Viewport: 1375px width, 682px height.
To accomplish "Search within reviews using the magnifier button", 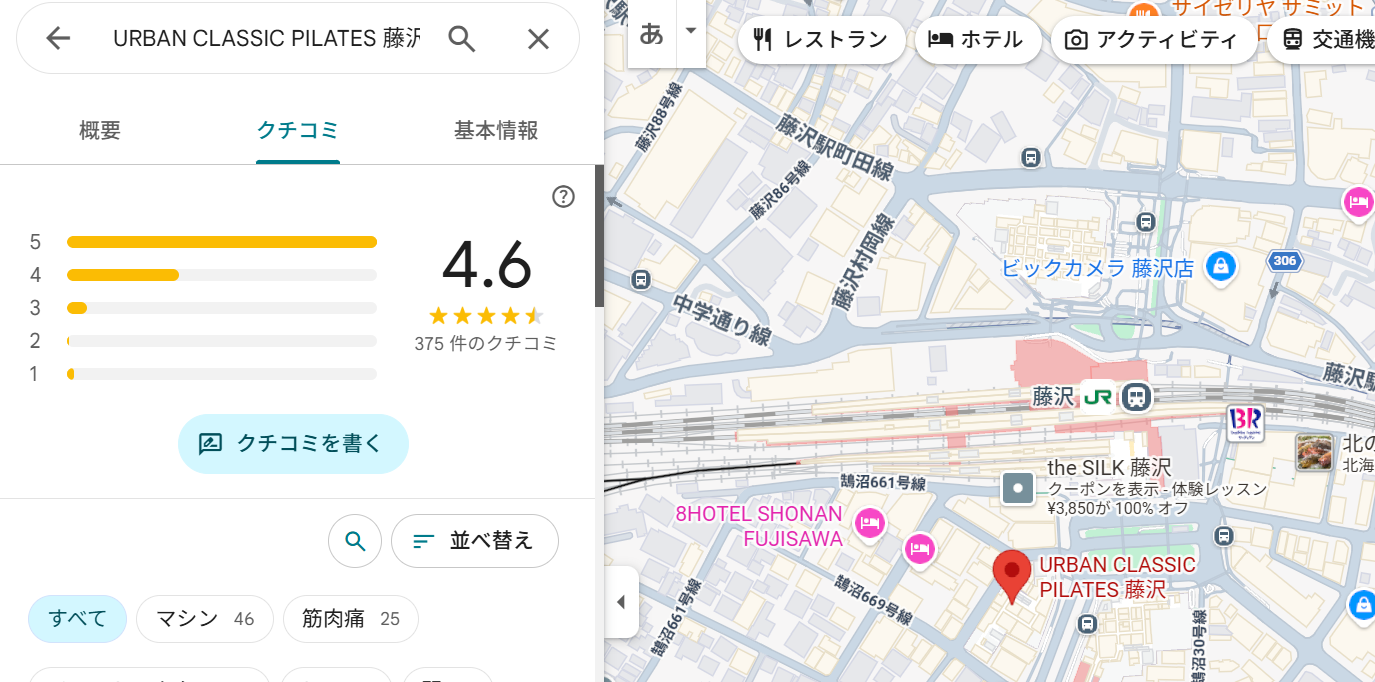I will 355,541.
